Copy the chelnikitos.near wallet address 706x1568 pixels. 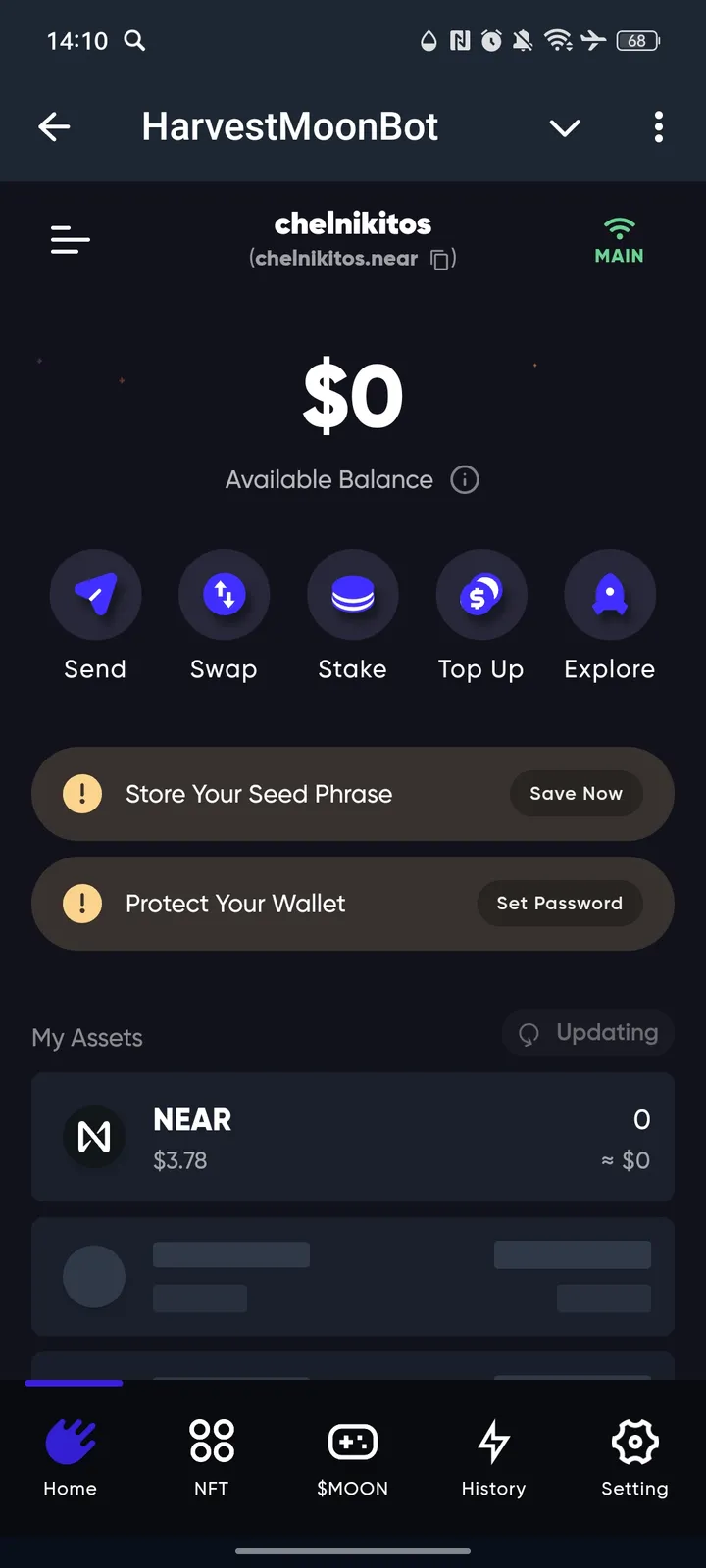click(439, 259)
